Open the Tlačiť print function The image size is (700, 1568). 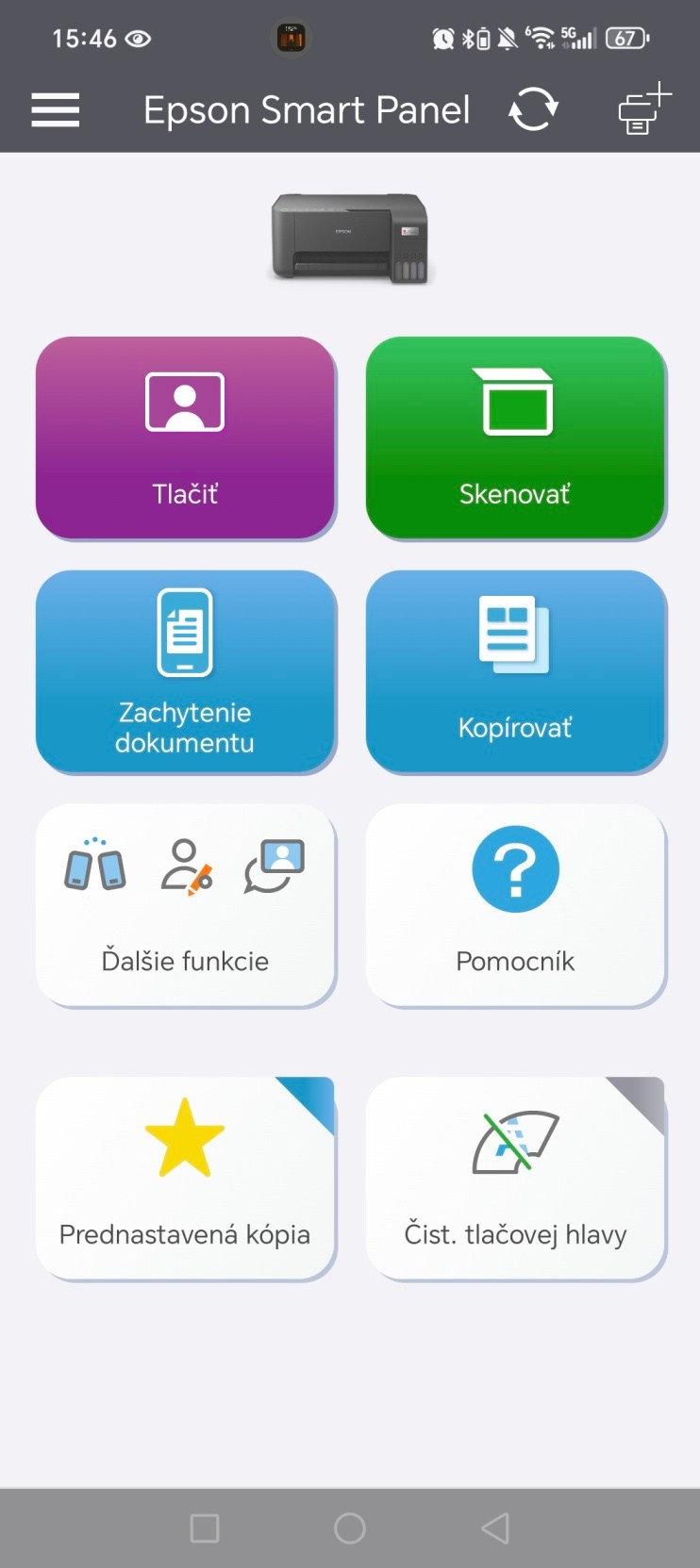pyautogui.click(x=185, y=437)
